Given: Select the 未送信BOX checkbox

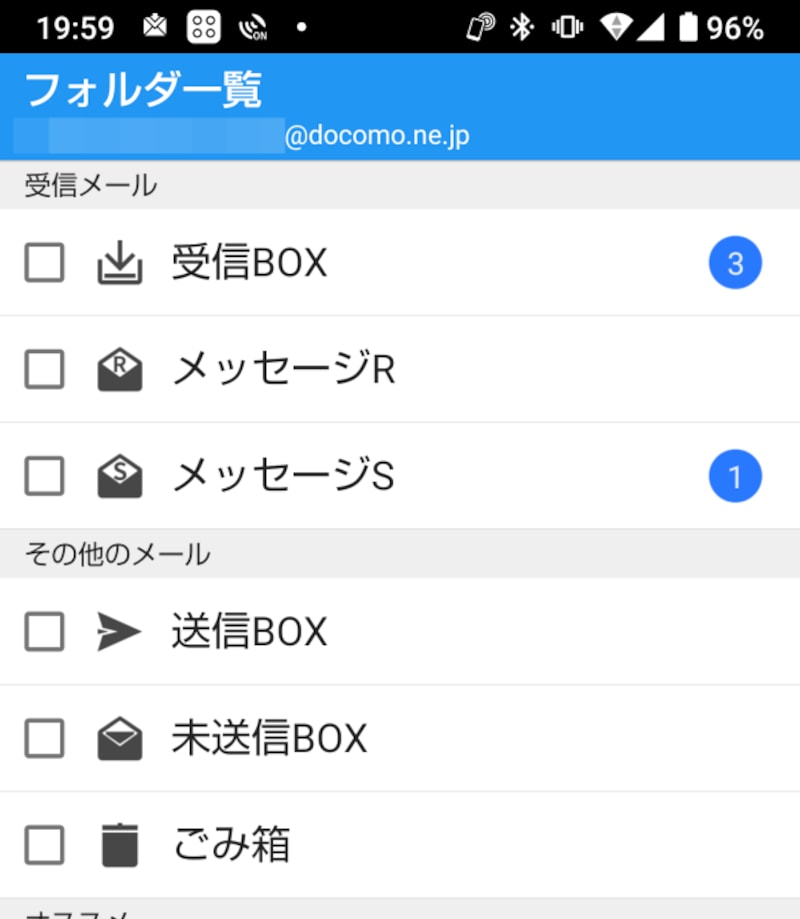Looking at the screenshot, I should (45, 739).
